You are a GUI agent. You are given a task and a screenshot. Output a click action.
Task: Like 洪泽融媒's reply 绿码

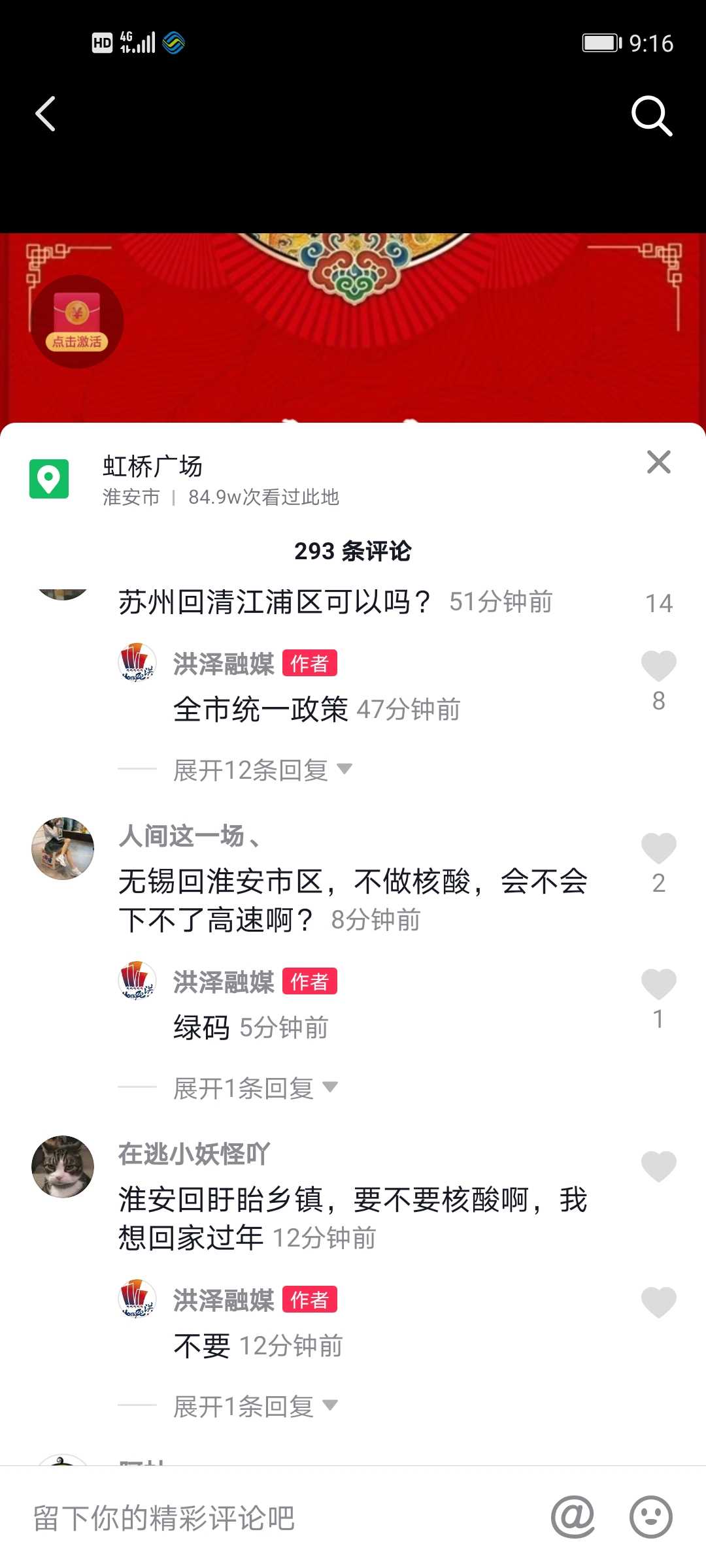tap(658, 984)
